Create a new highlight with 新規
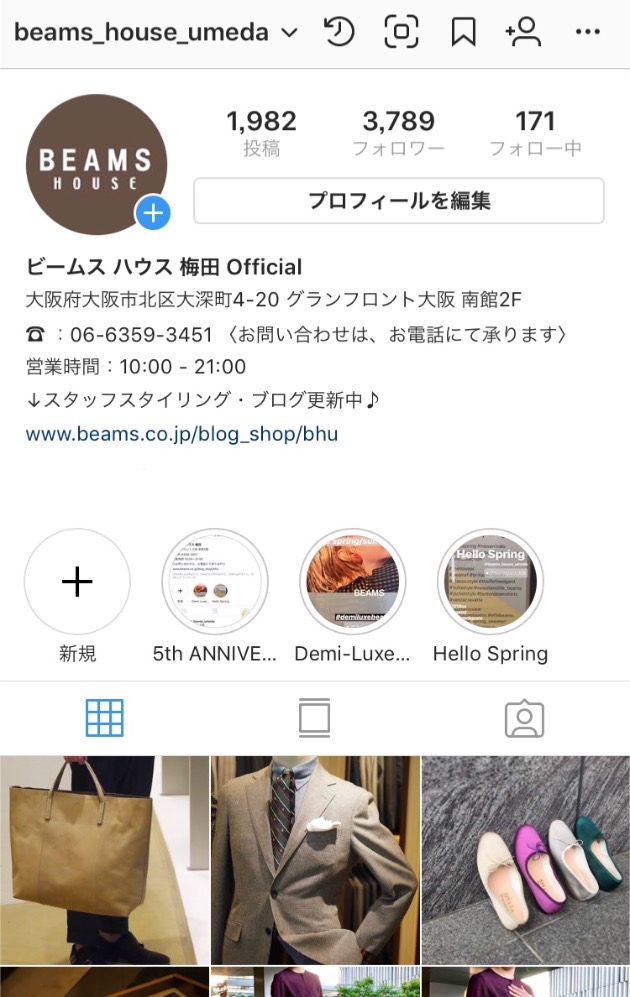This screenshot has height=997, width=630. (x=77, y=582)
